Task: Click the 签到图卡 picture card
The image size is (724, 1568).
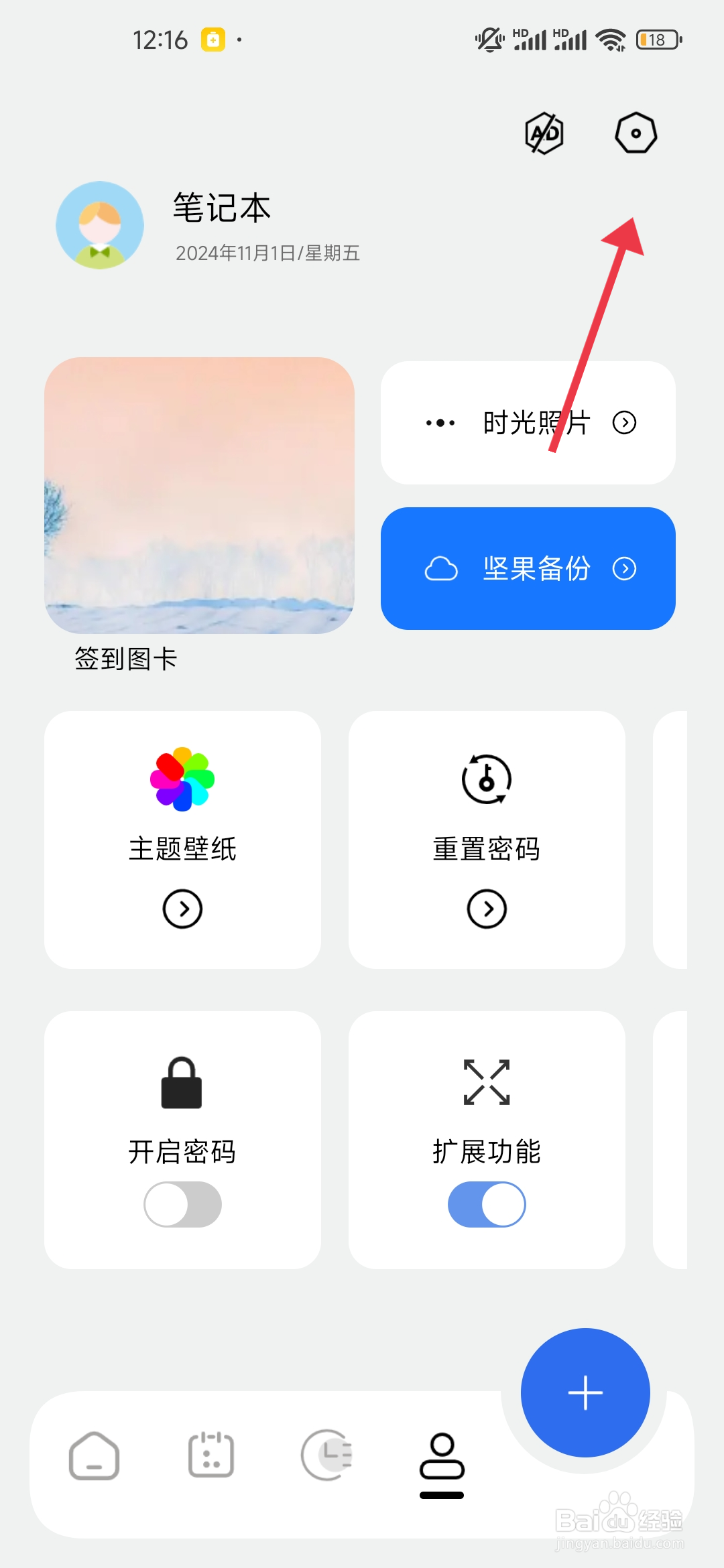Action: (x=200, y=495)
